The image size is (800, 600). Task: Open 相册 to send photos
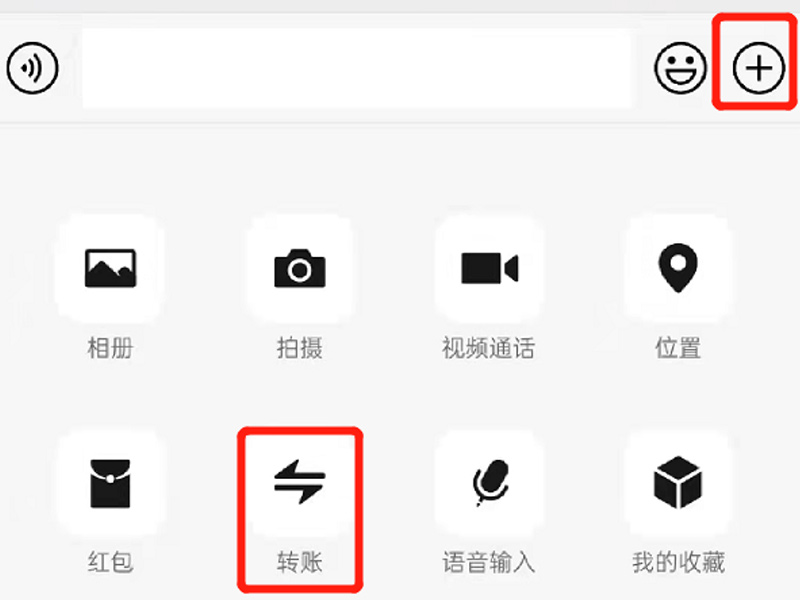pos(110,268)
